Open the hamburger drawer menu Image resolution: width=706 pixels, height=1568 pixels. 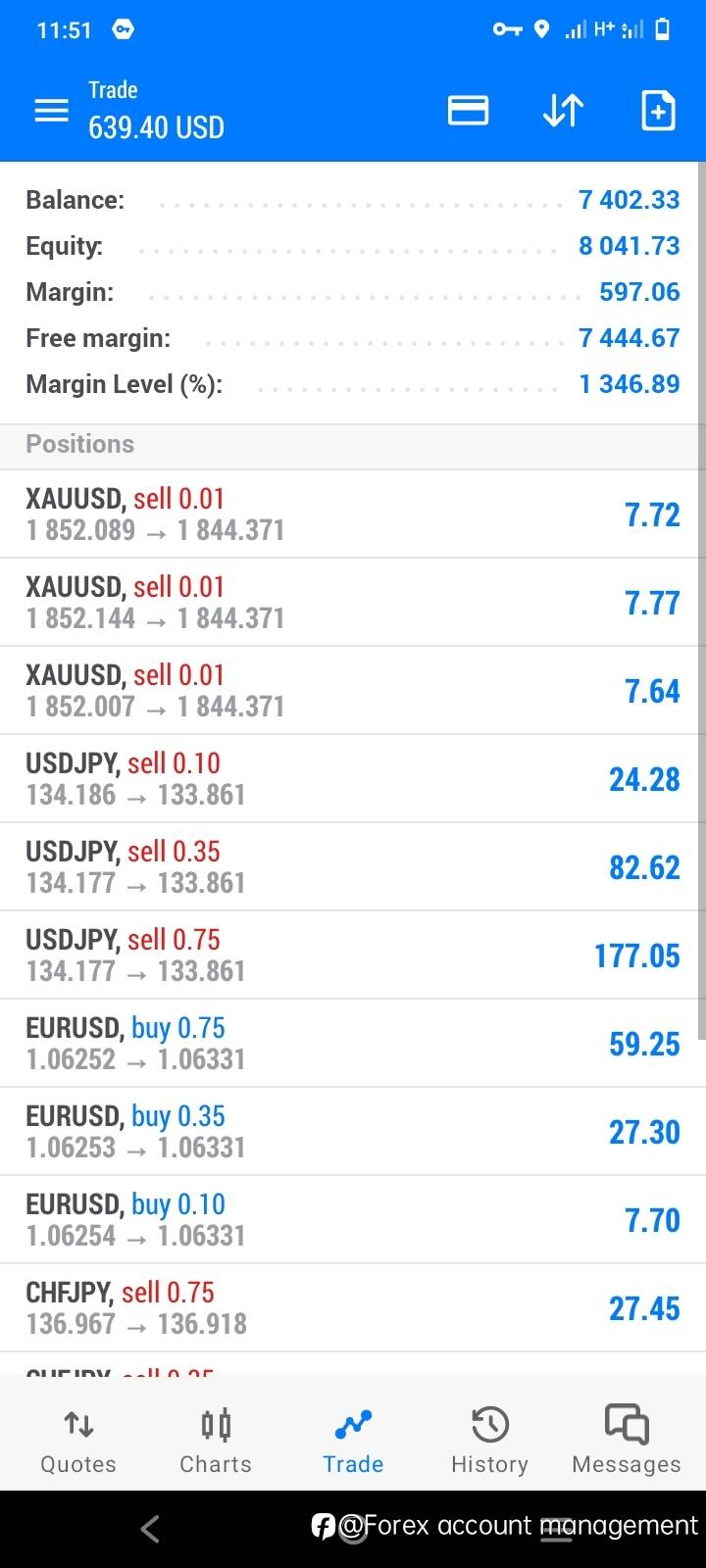pos(51,111)
